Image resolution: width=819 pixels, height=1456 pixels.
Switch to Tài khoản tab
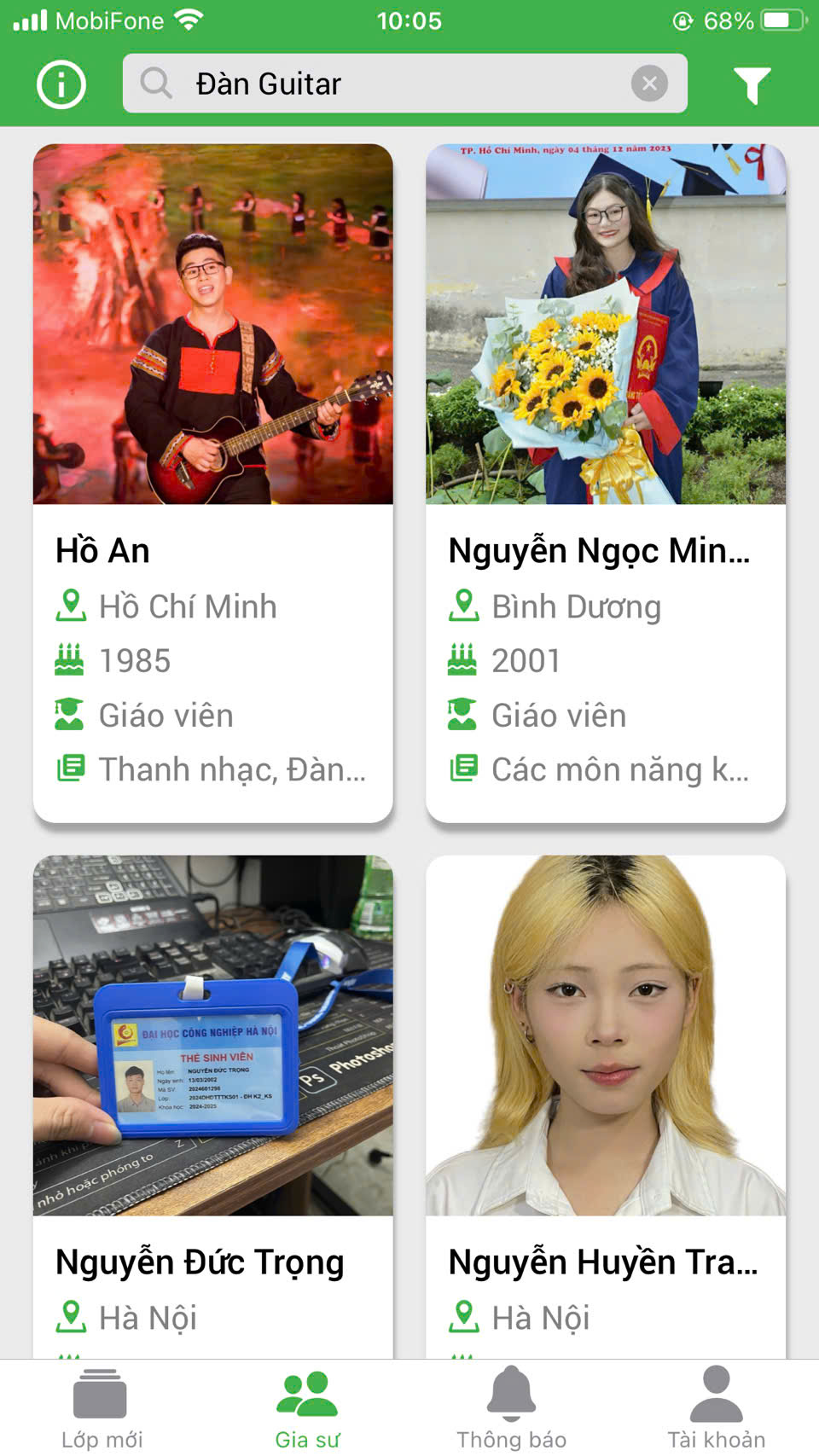[x=716, y=1408]
